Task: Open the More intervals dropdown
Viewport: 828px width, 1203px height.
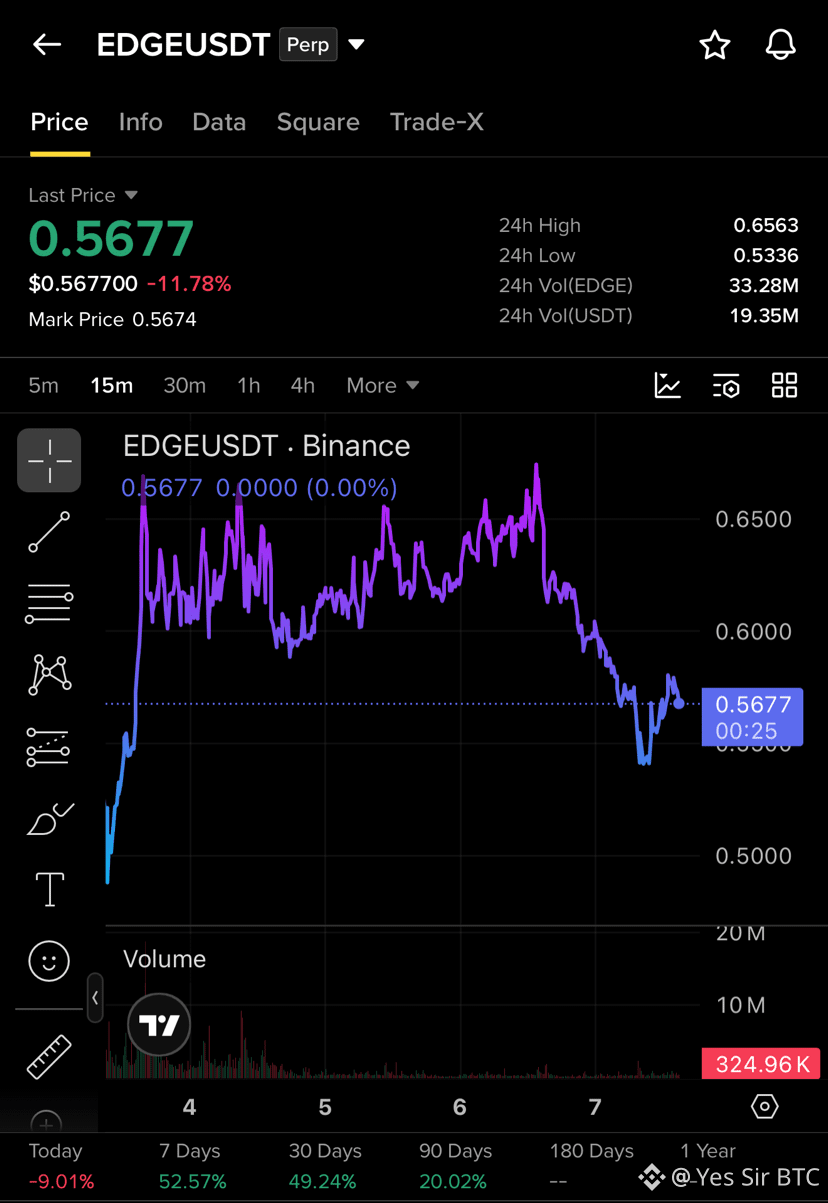Action: coord(382,385)
